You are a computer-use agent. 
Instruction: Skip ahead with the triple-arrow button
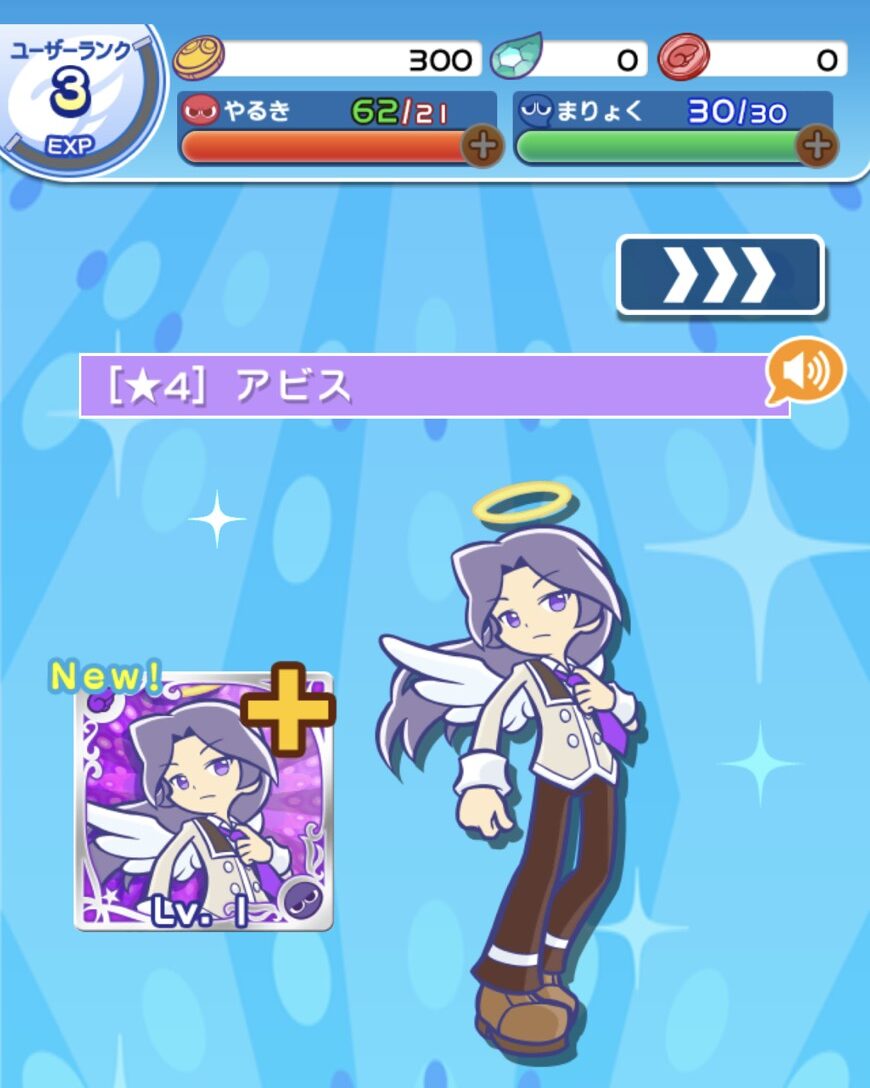tap(720, 275)
